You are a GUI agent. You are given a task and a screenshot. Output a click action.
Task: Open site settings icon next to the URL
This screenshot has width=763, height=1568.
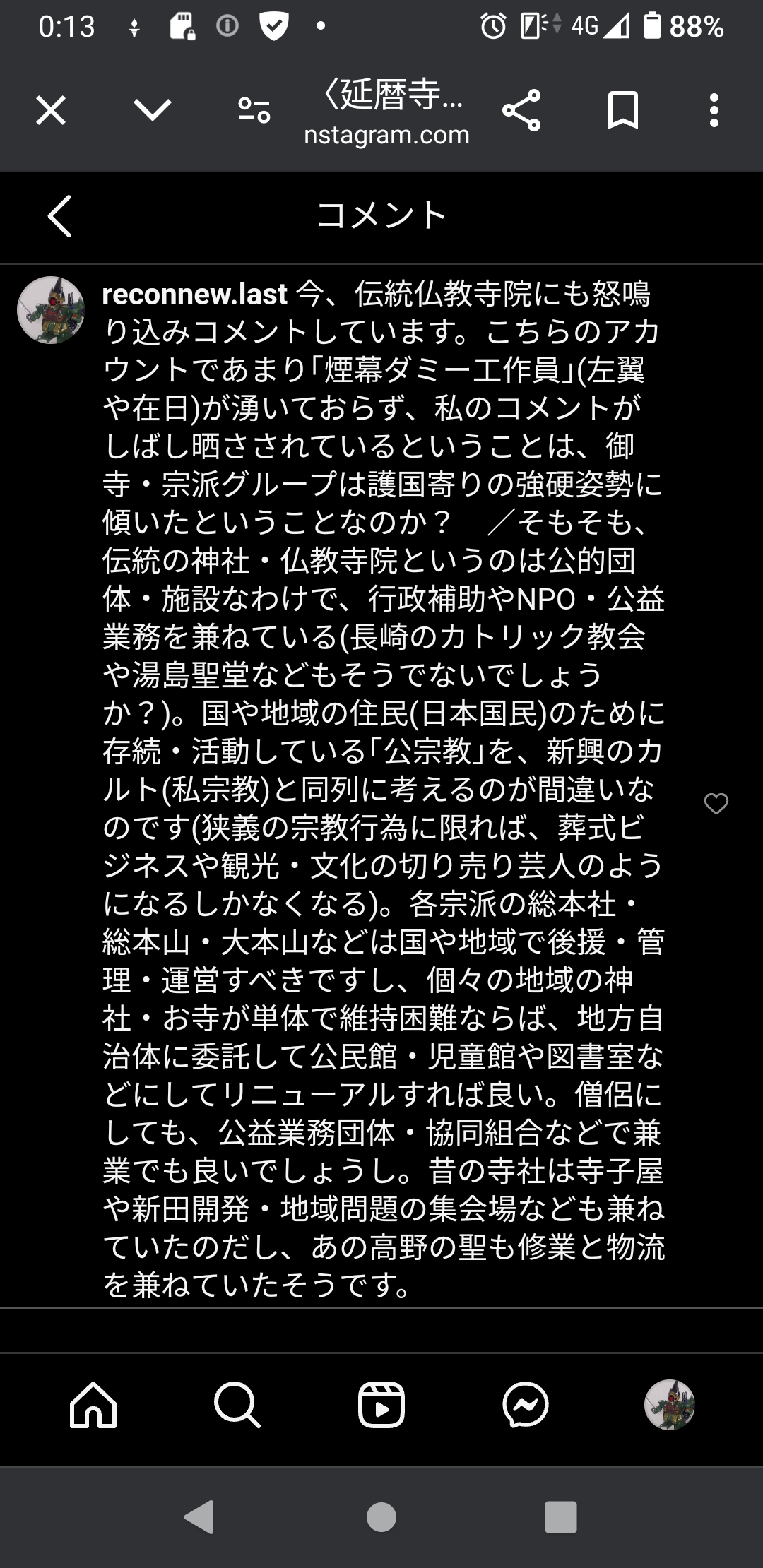click(254, 111)
